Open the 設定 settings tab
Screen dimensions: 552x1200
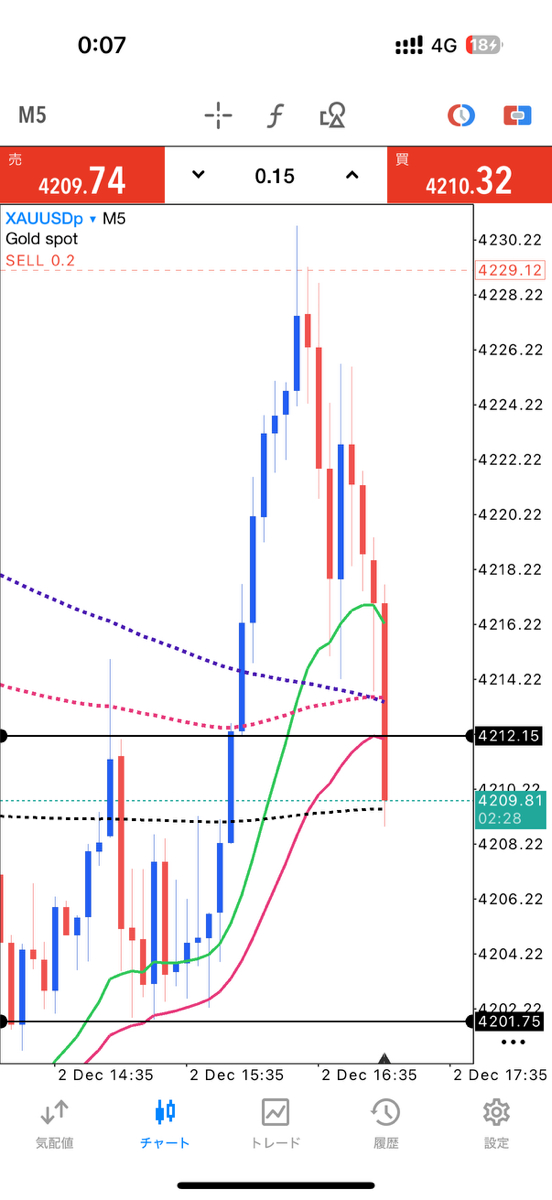(x=496, y=1122)
